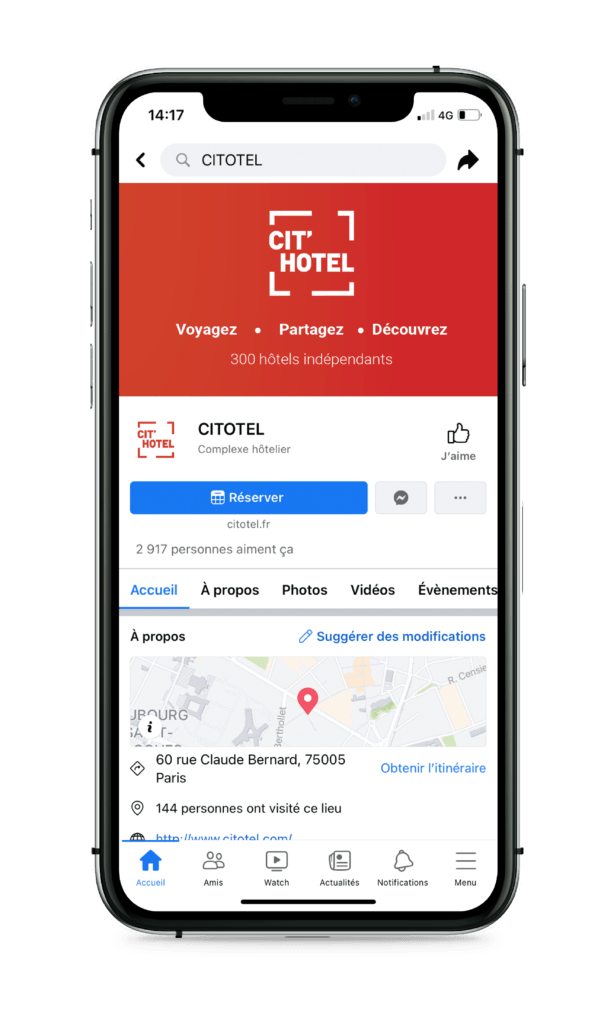Viewport: 601px width, 1024px height.
Task: Select Suggérer des modifications
Action: pyautogui.click(x=392, y=636)
